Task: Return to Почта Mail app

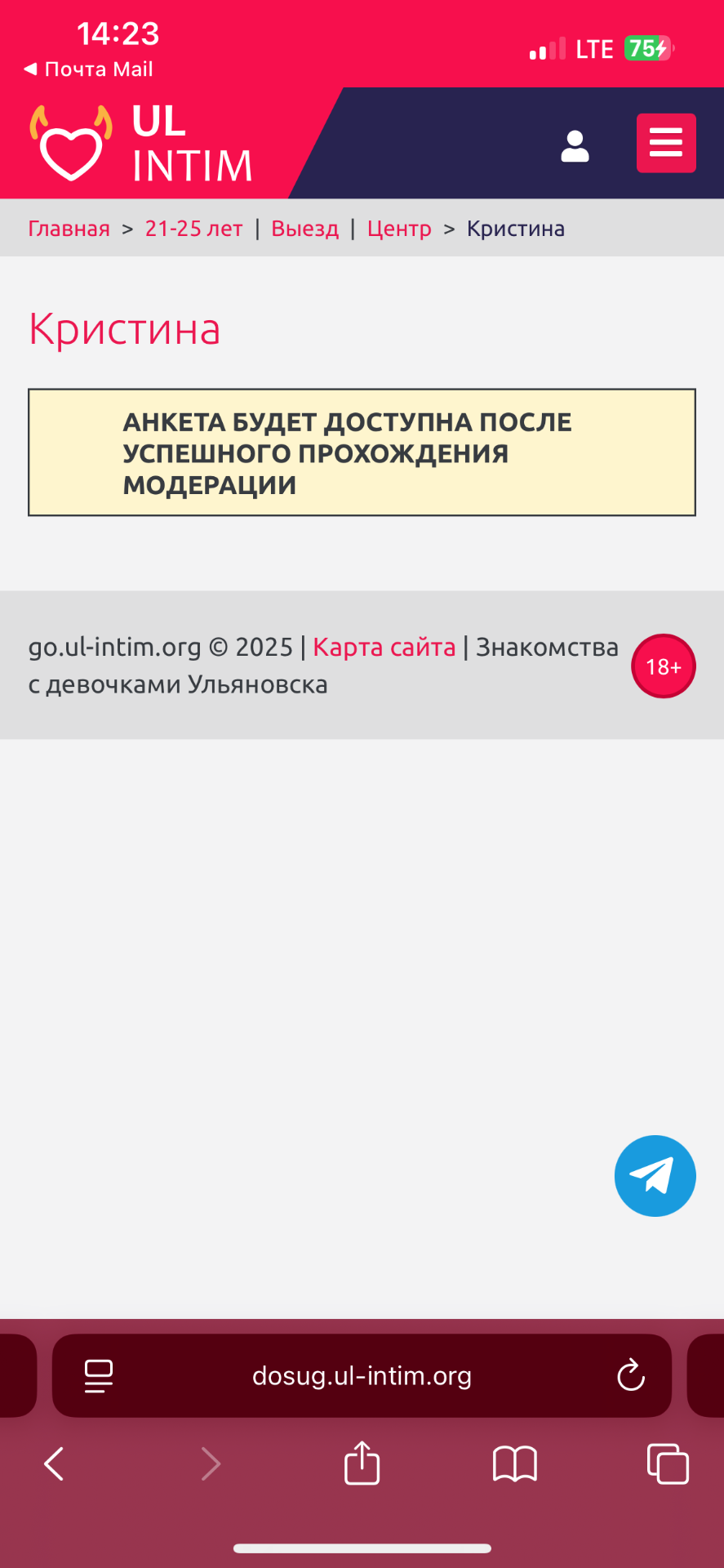Action: click(x=88, y=69)
